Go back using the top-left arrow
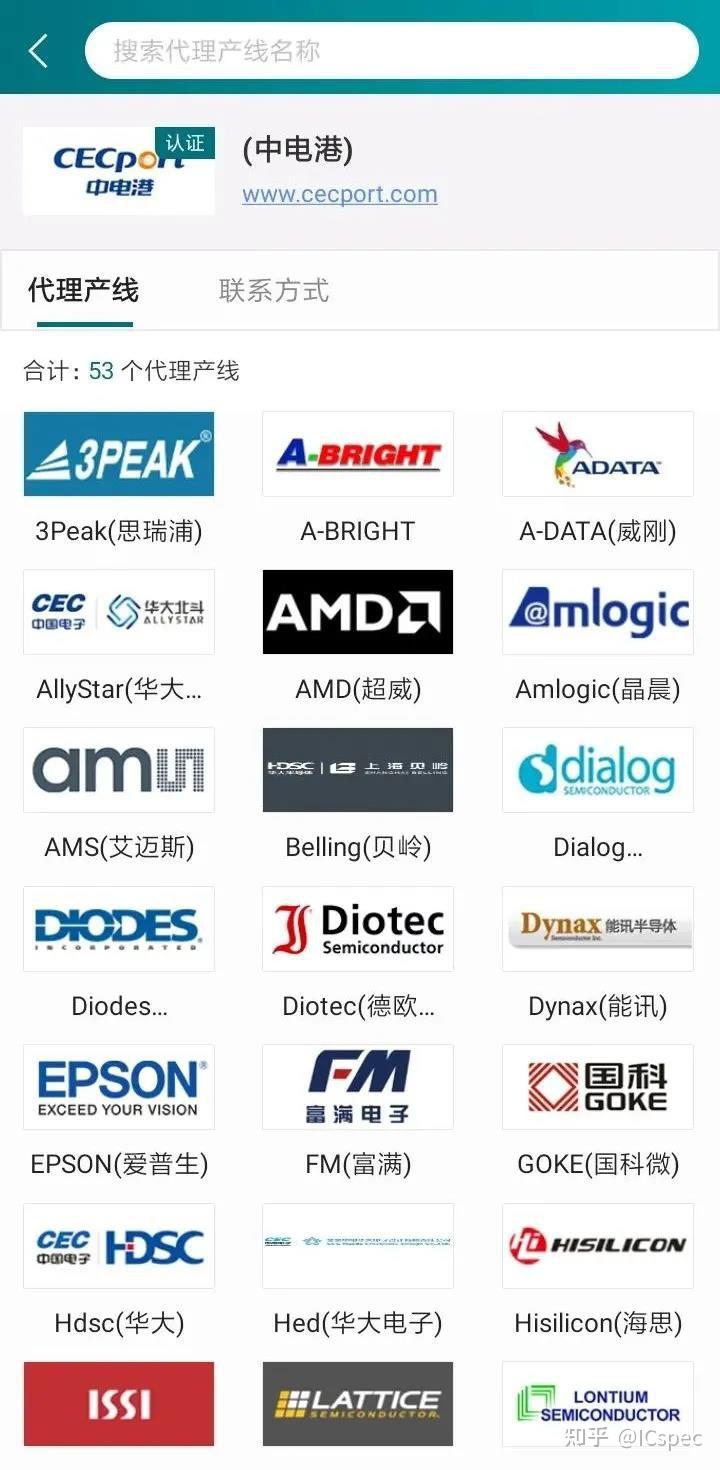This screenshot has height=1470, width=720. 38,50
